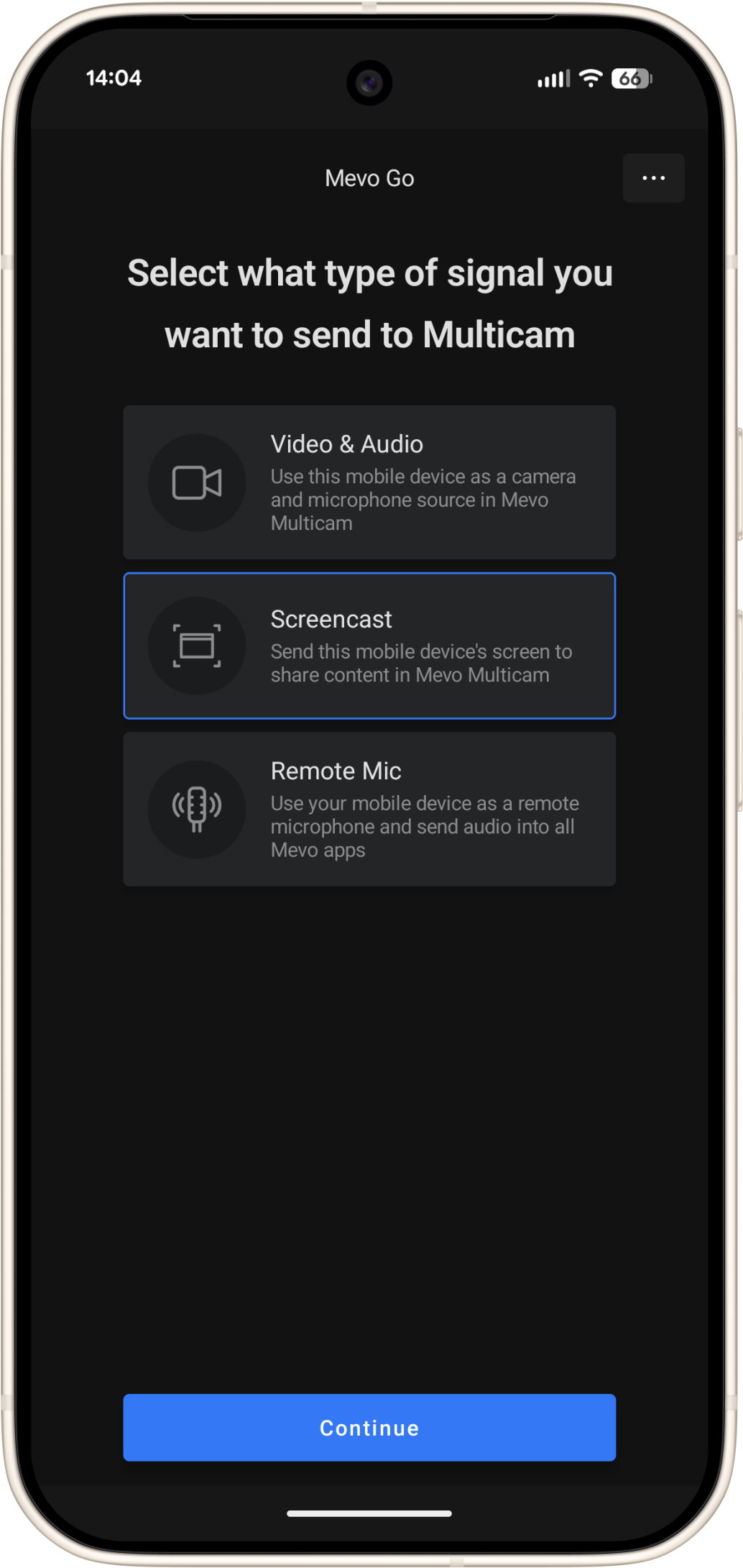Tap the front camera cutout area
743x1568 pixels.
click(x=371, y=84)
